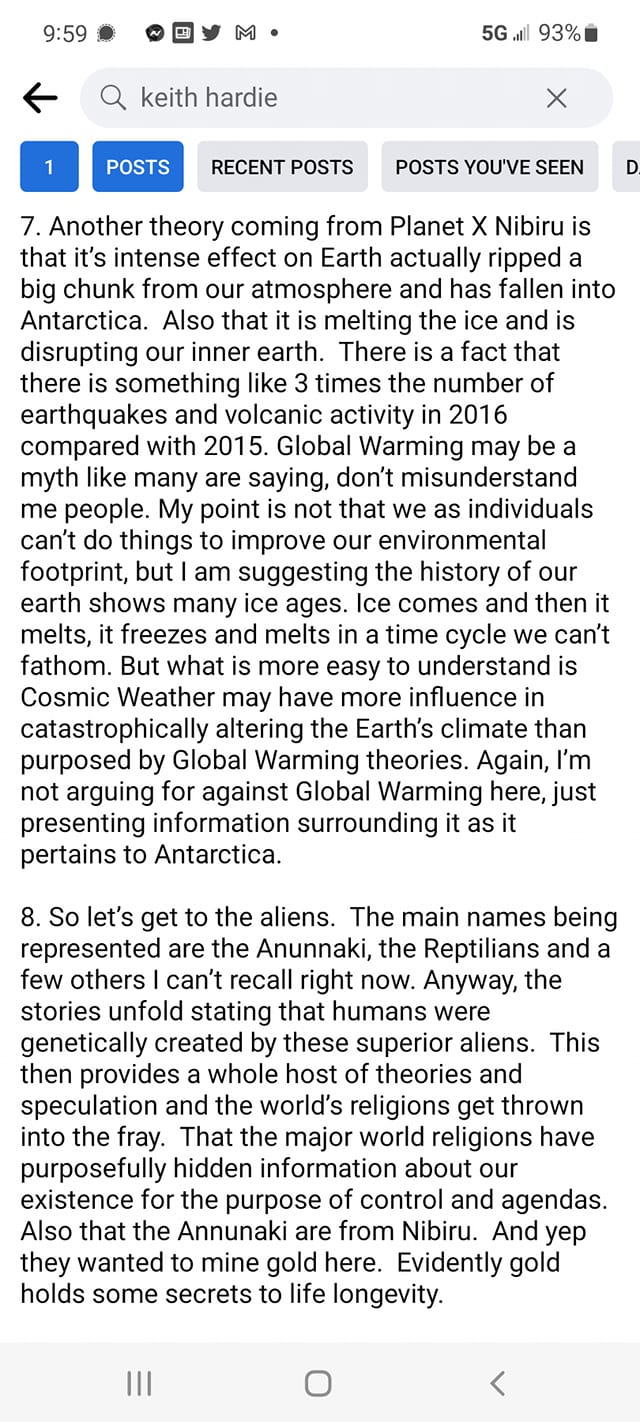Switch to RECENT POSTS filter
This screenshot has width=640, height=1422.
[x=282, y=167]
